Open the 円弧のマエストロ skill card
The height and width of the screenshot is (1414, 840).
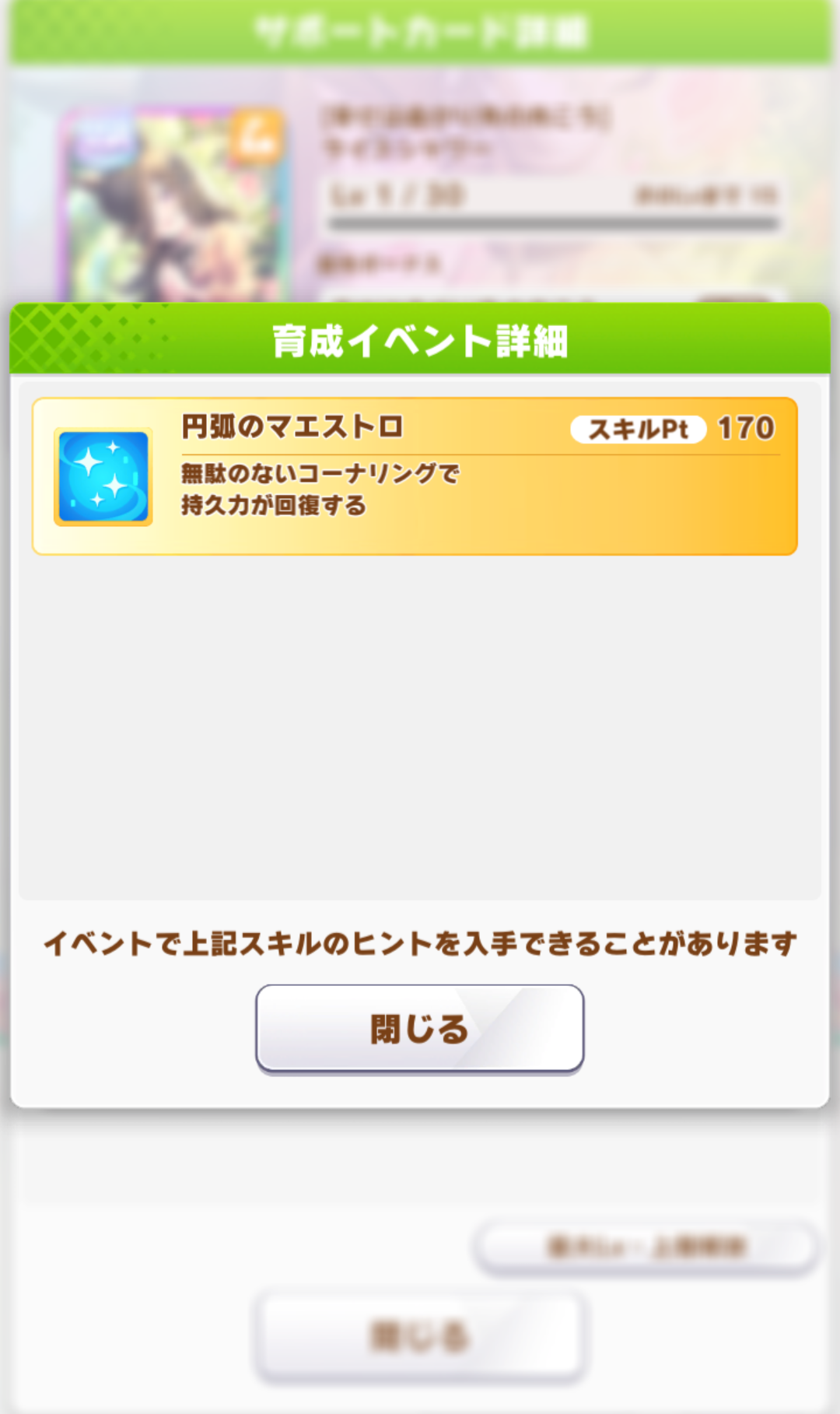coord(415,476)
